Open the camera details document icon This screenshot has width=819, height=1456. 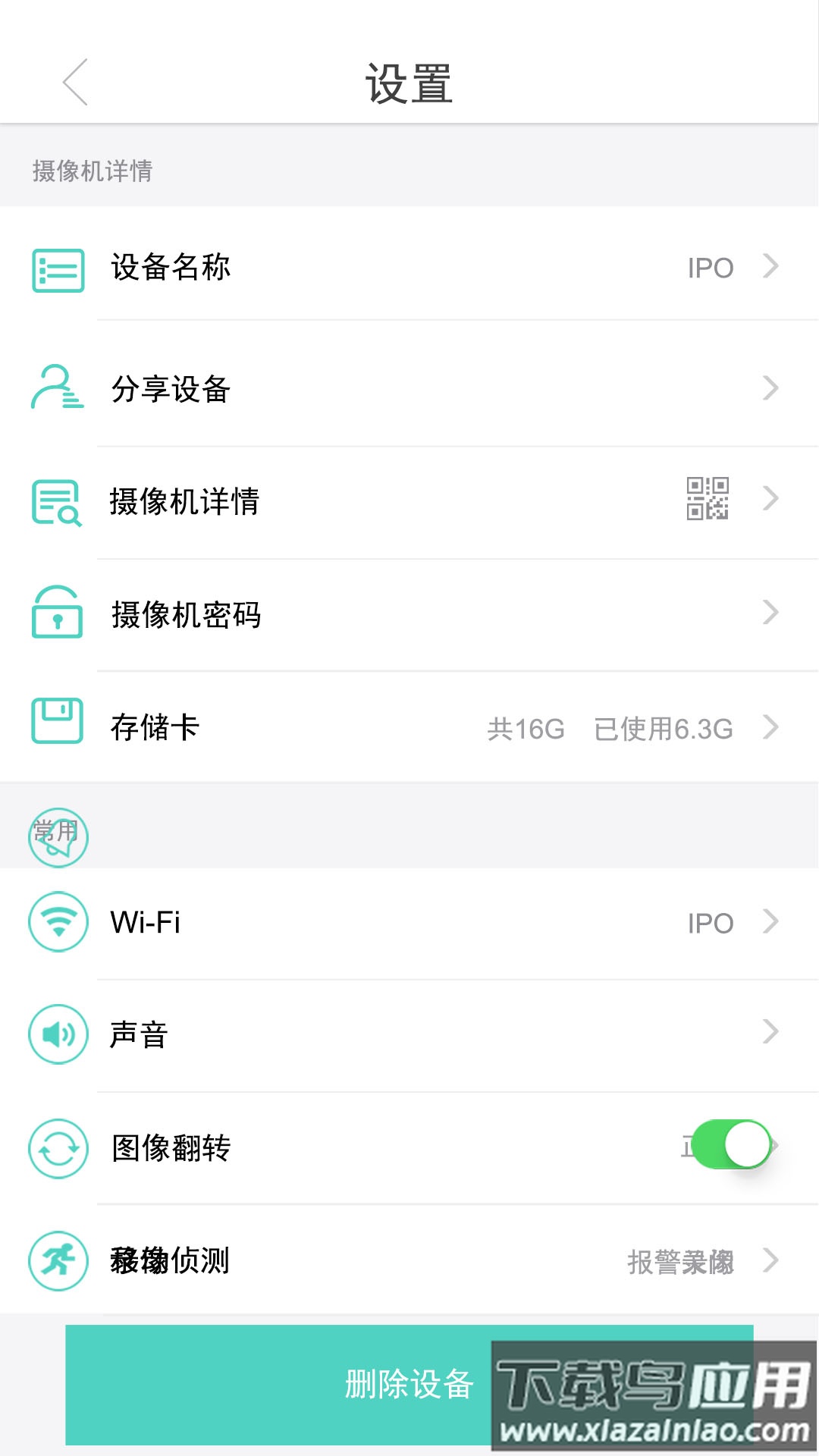pyautogui.click(x=57, y=500)
